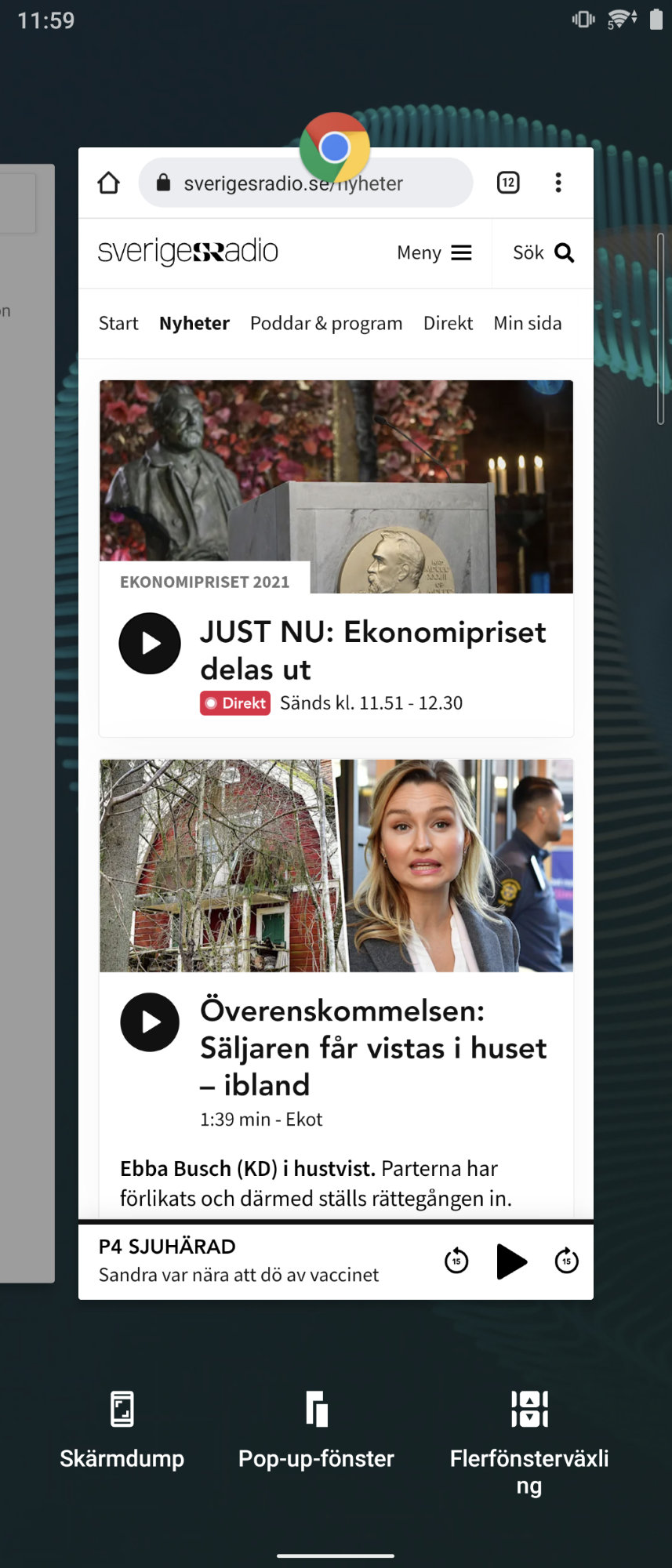
Task: Open the Chrome overflow menu
Action: coord(558,183)
